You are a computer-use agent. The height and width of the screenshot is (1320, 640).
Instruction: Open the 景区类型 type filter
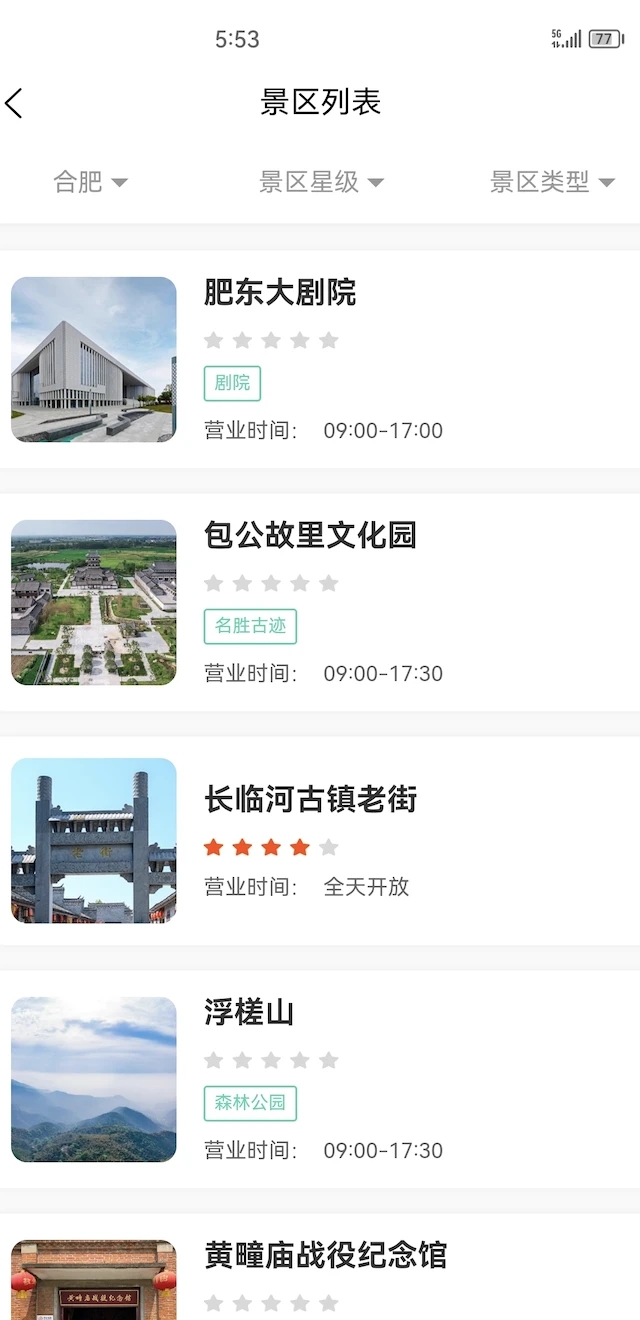click(x=551, y=182)
